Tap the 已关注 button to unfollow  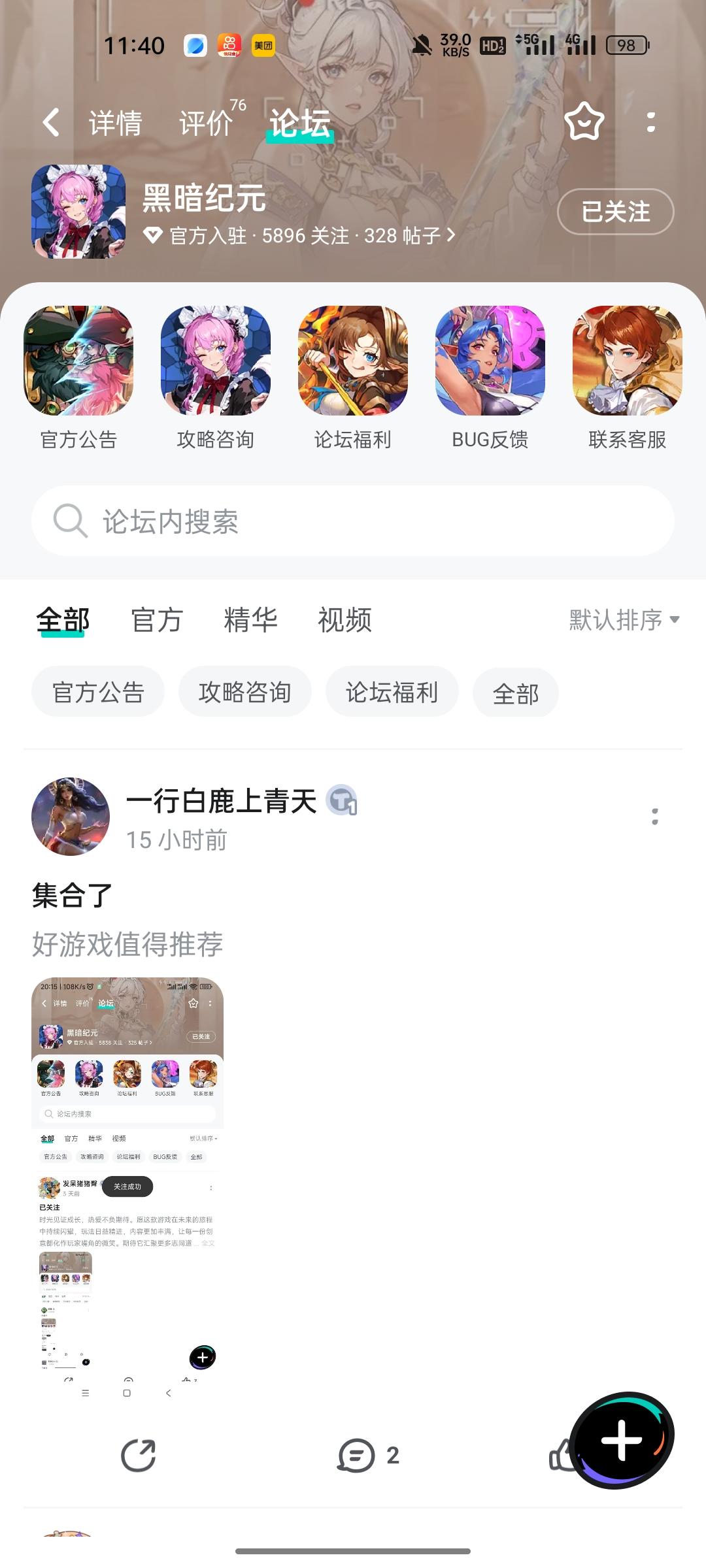pyautogui.click(x=615, y=212)
